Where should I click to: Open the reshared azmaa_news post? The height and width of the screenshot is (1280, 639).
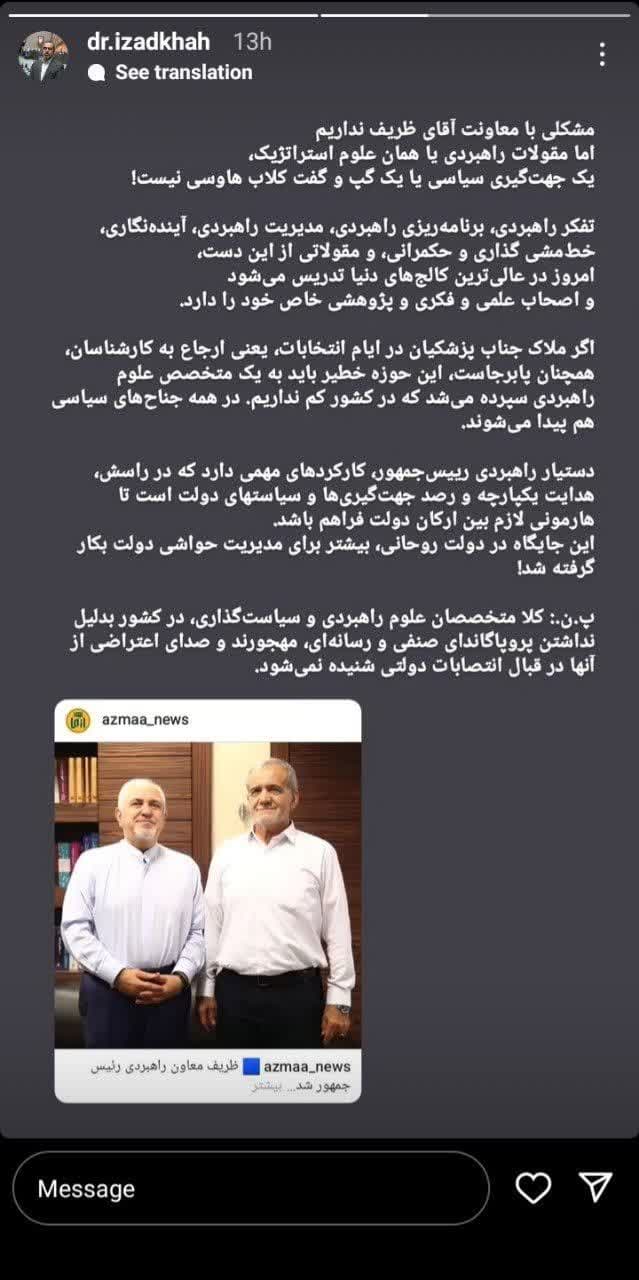(208, 900)
